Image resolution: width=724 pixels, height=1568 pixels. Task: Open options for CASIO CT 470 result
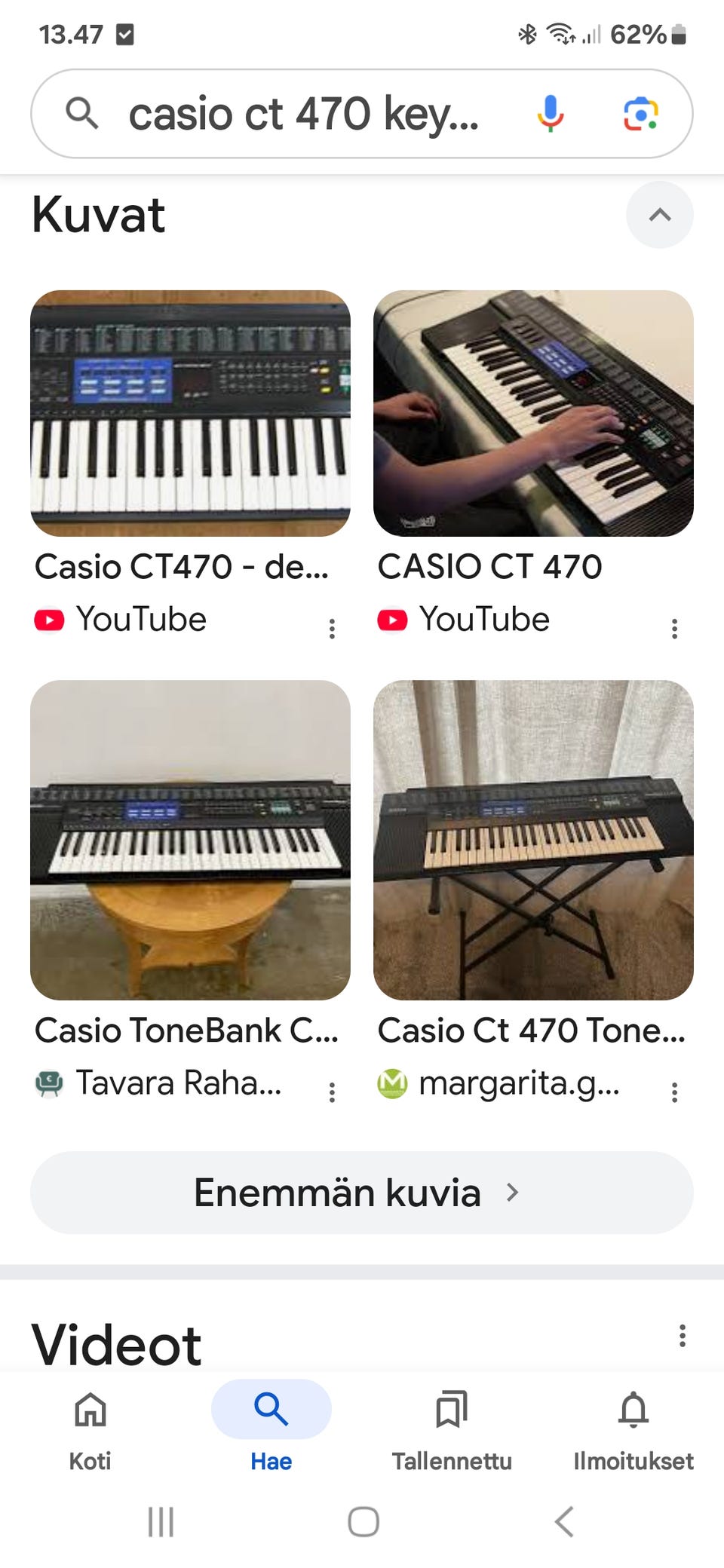click(x=674, y=629)
